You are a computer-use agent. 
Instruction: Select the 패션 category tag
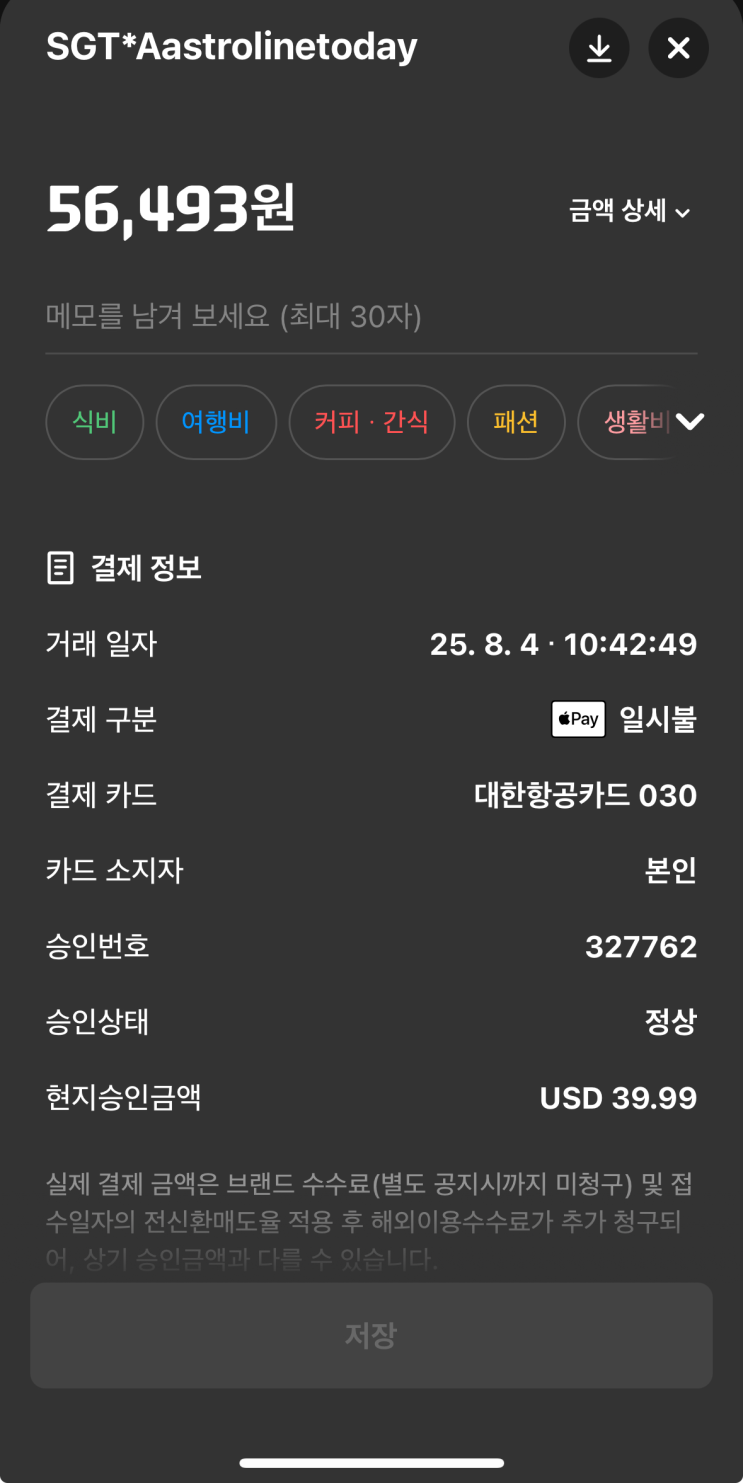[x=516, y=422]
